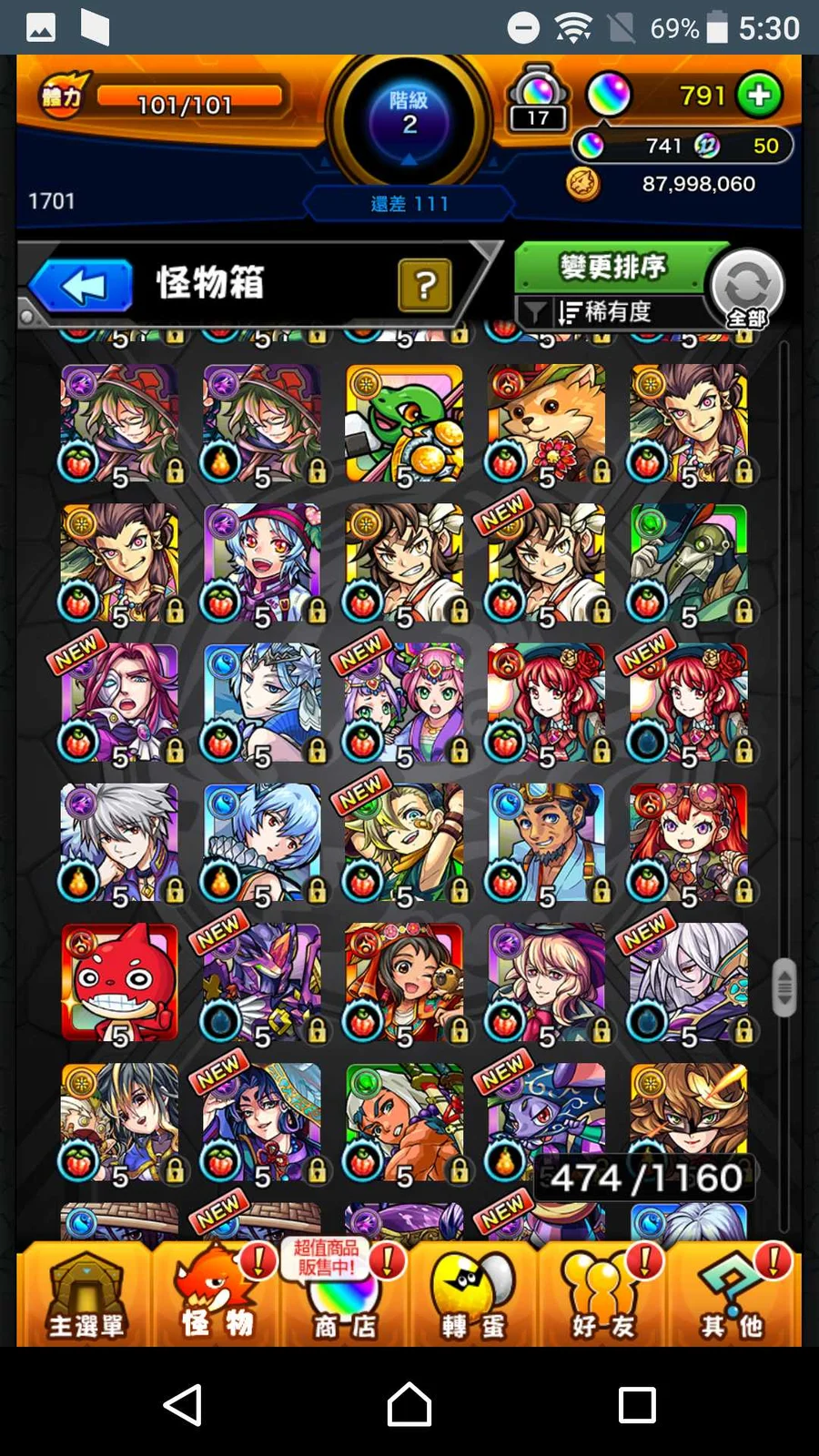Switch to the 怪物 tab
The image size is (819, 1456).
(x=216, y=1295)
